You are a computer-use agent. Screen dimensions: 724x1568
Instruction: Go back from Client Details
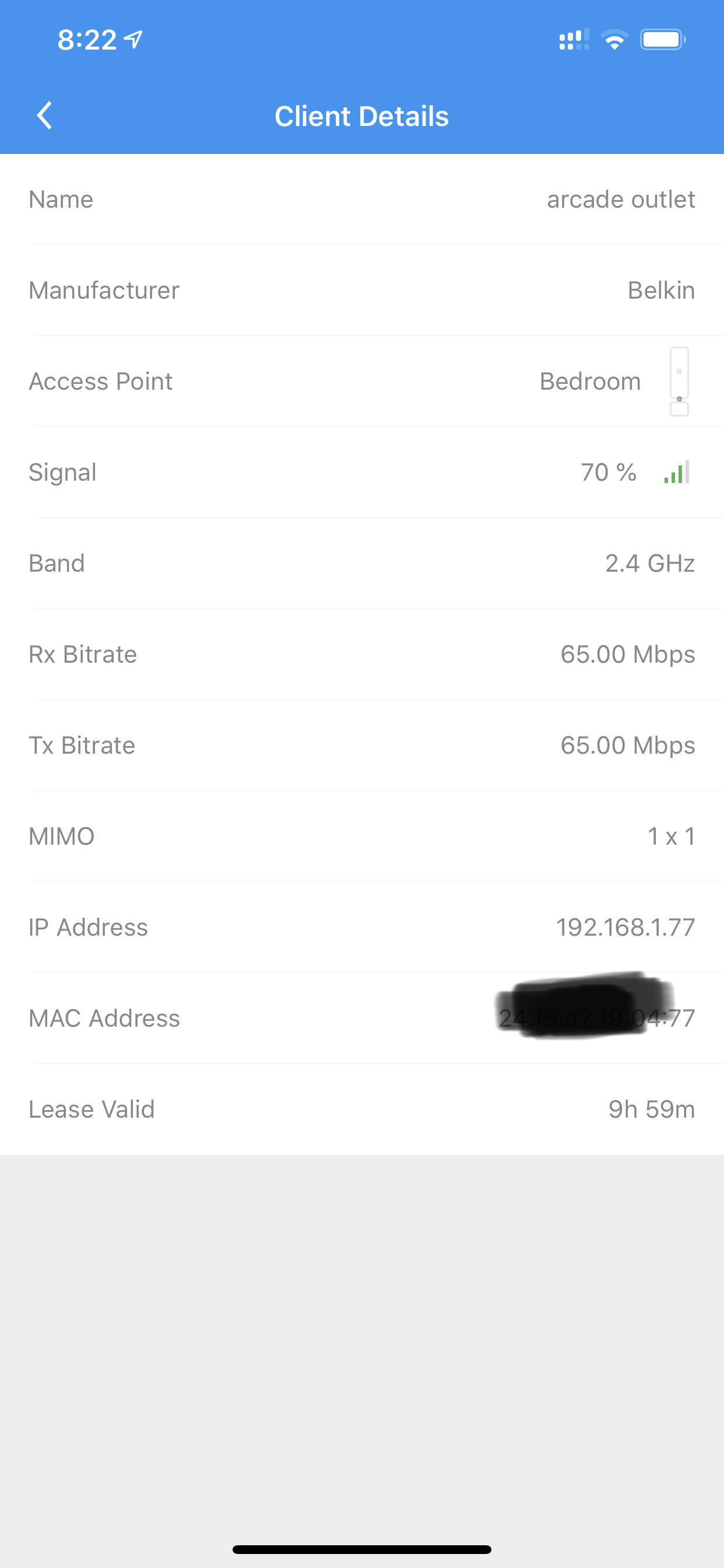(x=44, y=116)
